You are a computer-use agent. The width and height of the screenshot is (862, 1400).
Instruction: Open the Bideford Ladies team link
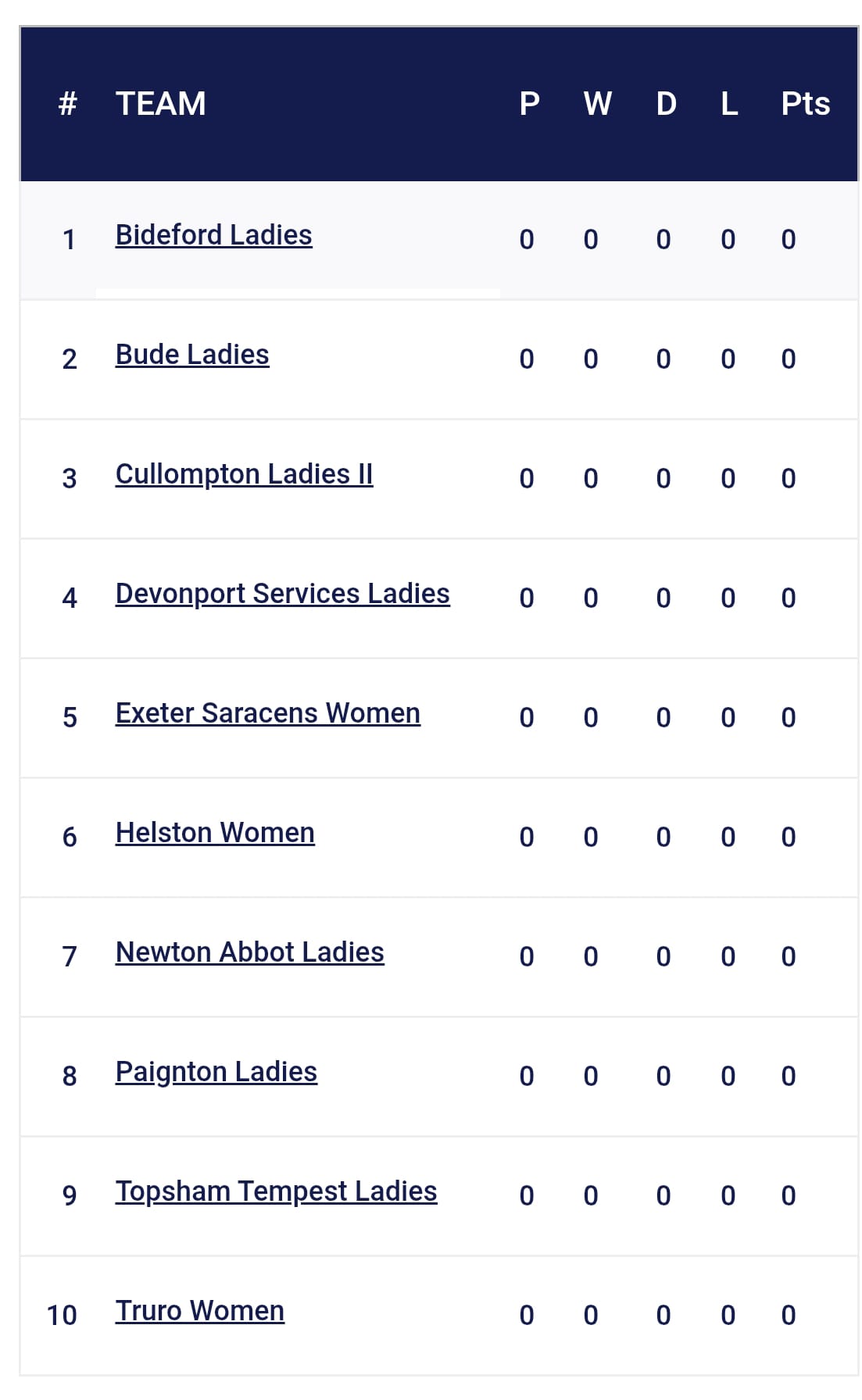point(213,235)
